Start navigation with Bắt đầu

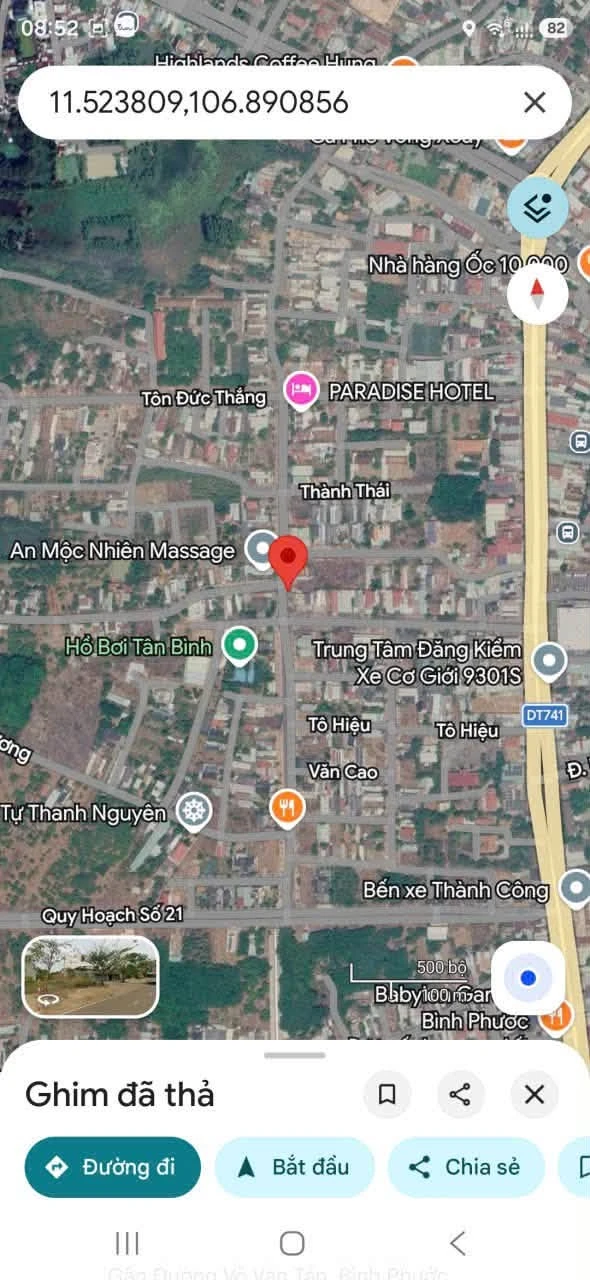click(x=295, y=1167)
